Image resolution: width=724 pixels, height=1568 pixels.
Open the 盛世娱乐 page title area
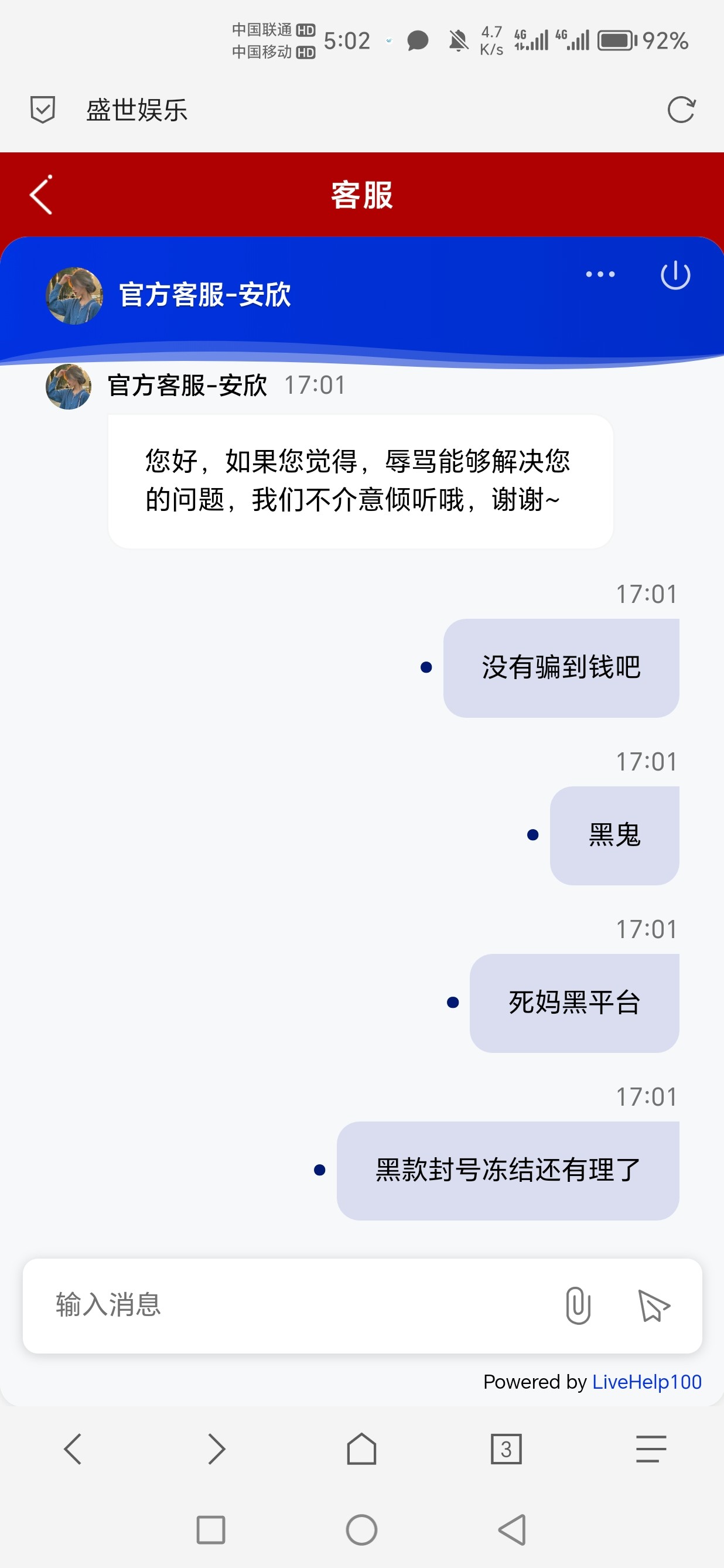click(x=135, y=110)
